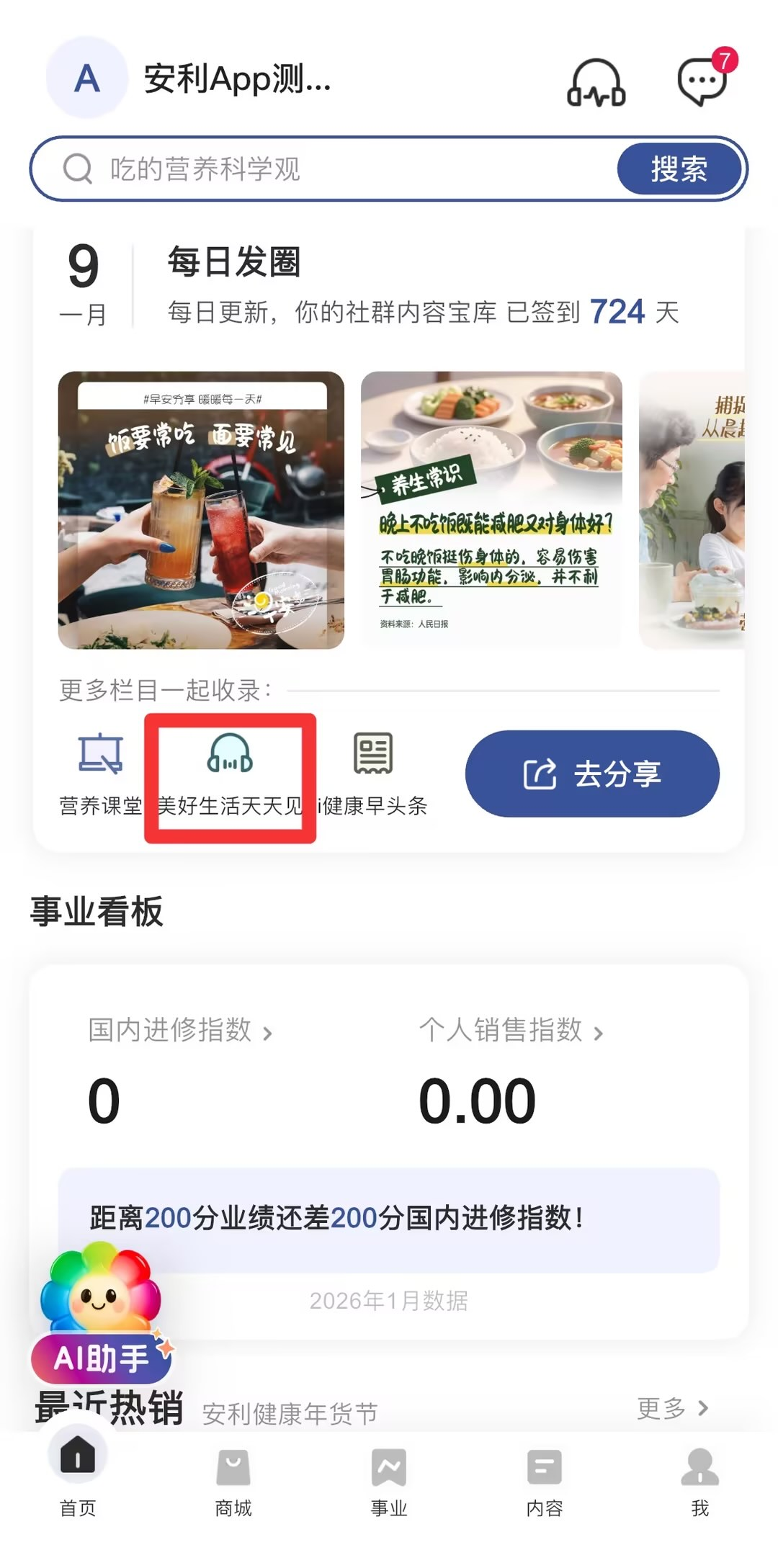Image resolution: width=778 pixels, height=1568 pixels.
Task: View 个人销售指数 details
Action: pos(511,1031)
